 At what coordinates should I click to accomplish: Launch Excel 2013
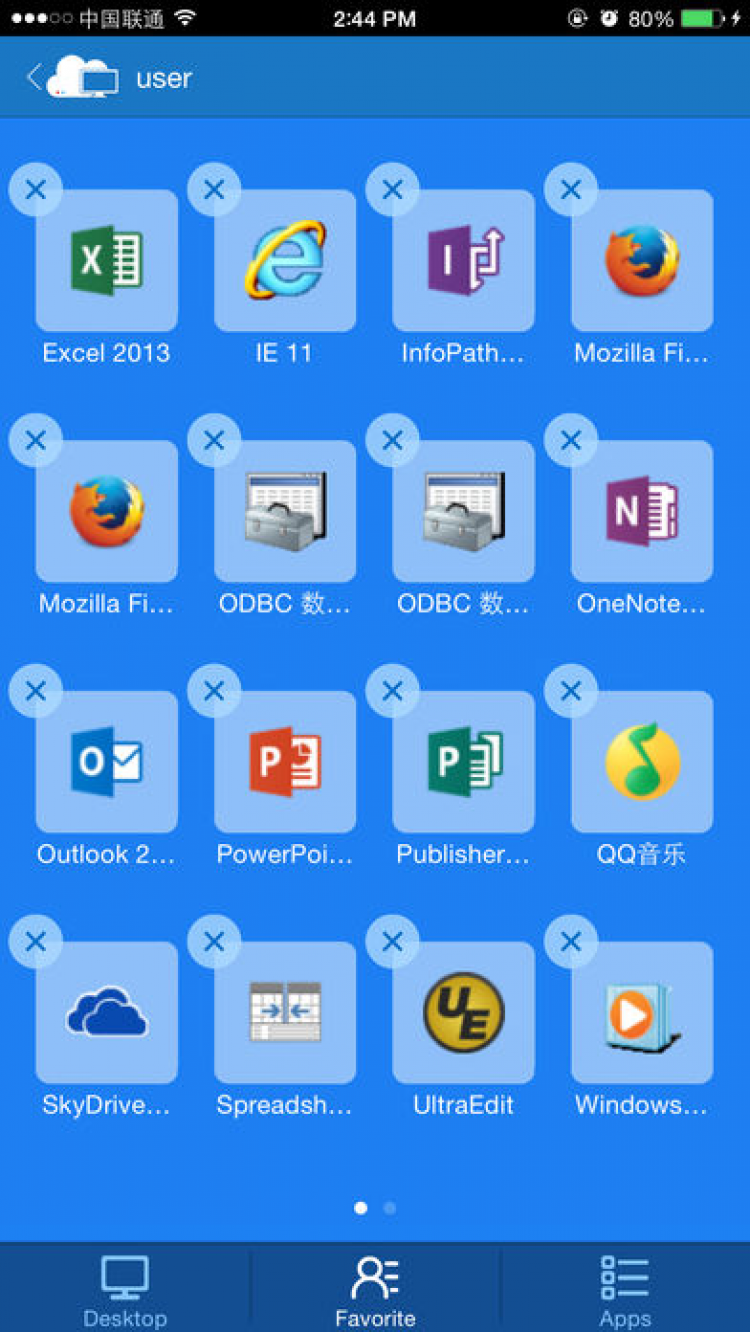click(107, 262)
